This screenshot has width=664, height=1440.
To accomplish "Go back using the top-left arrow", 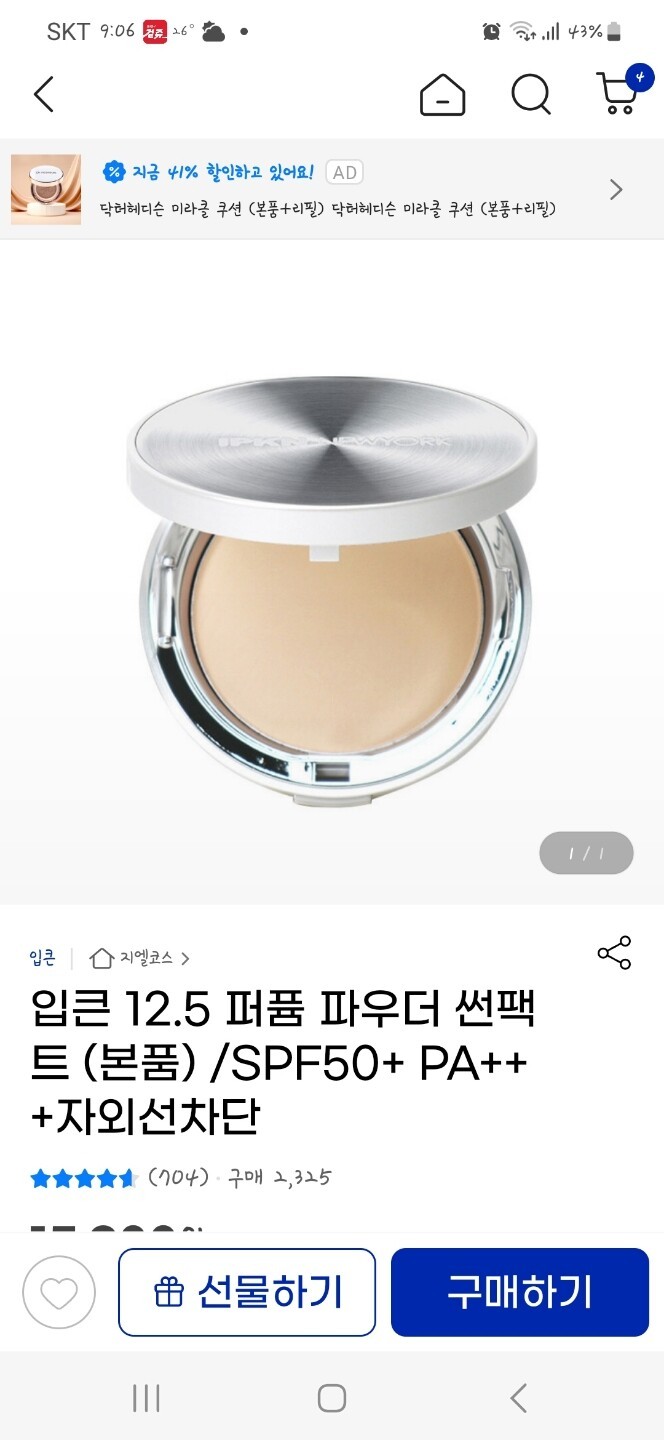I will (x=43, y=95).
